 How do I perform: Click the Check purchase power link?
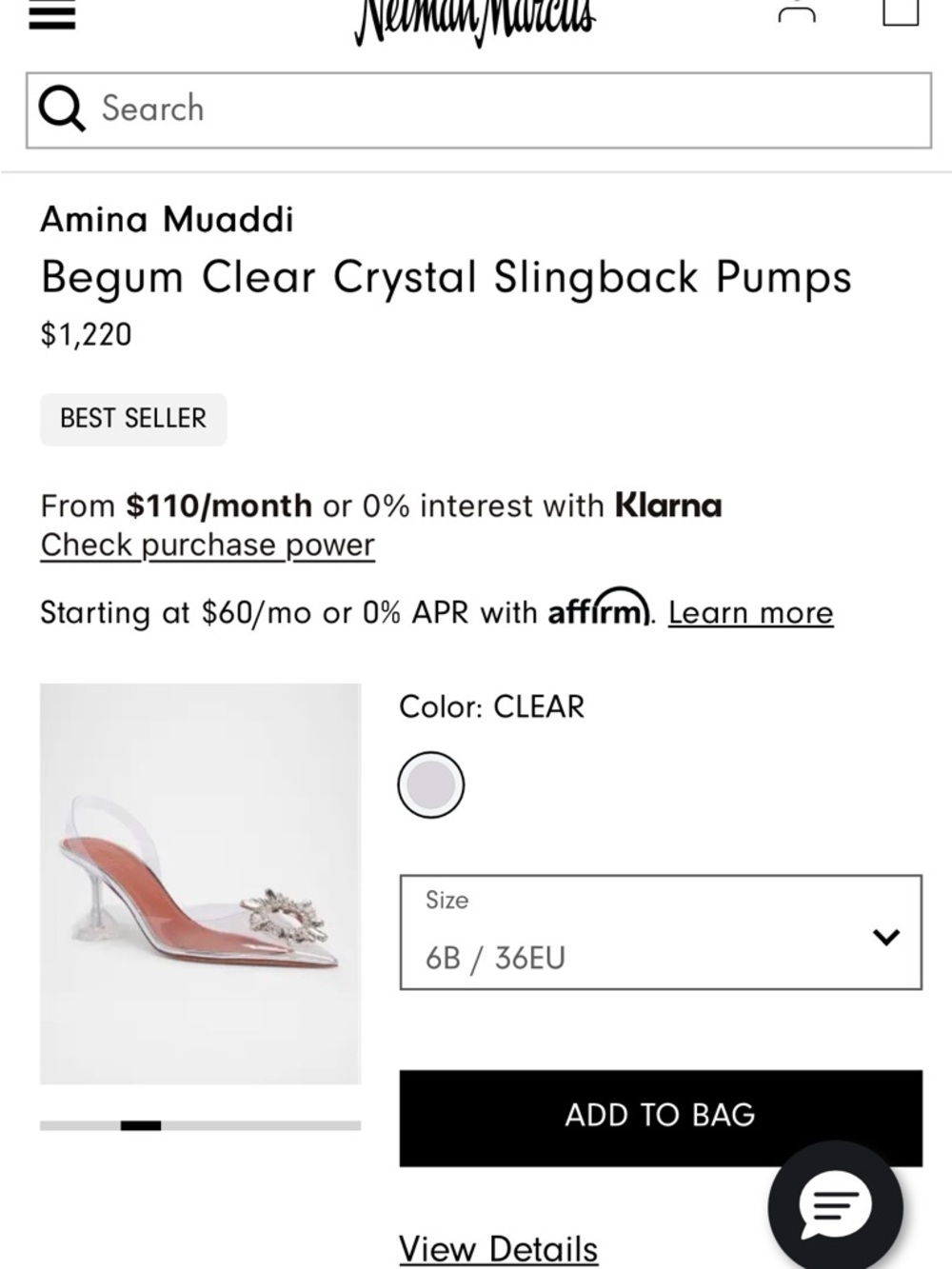point(206,545)
